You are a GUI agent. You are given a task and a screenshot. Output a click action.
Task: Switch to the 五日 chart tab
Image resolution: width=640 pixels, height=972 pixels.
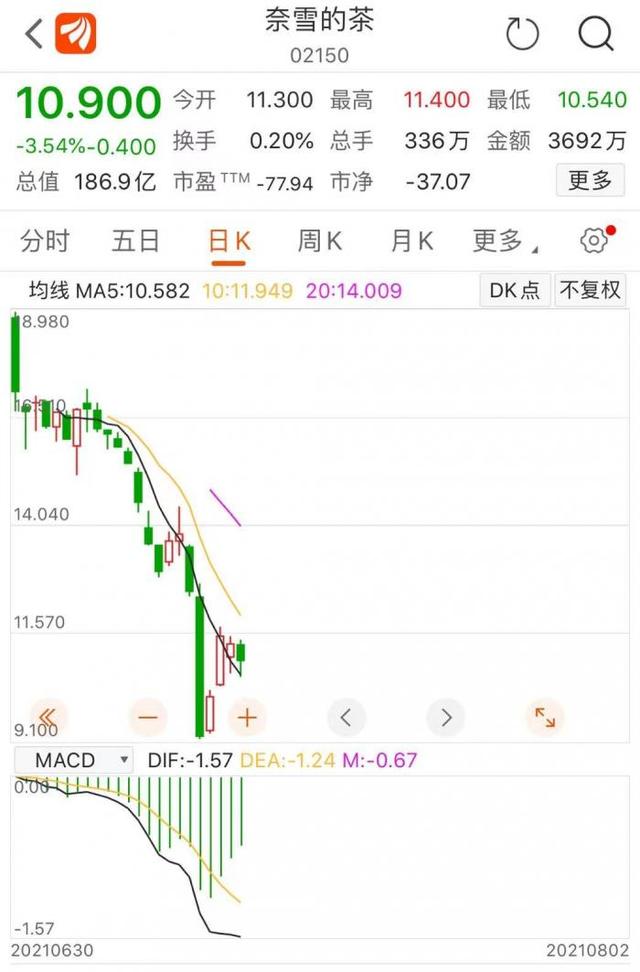point(136,240)
